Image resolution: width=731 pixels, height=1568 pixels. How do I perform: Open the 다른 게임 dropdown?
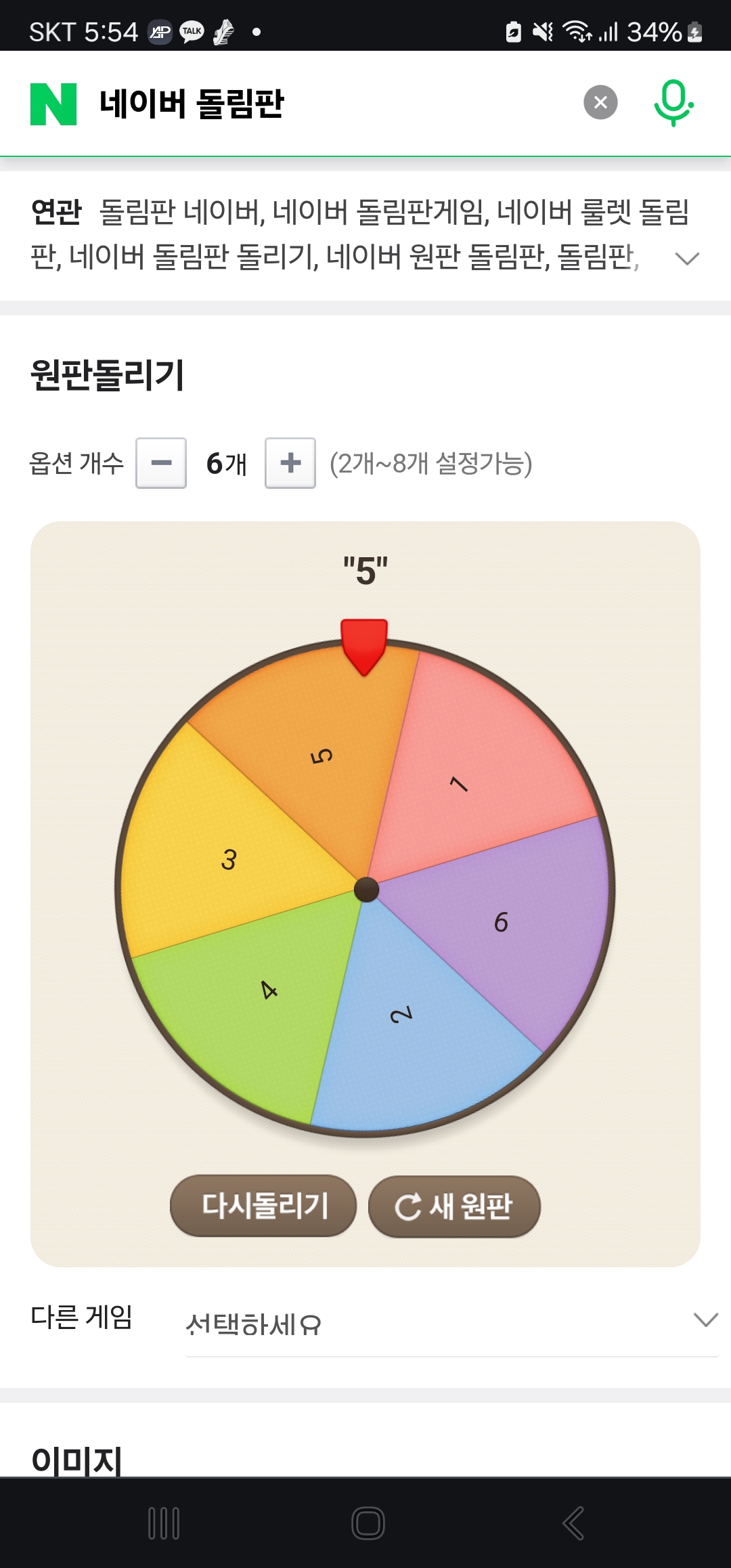[451, 1322]
